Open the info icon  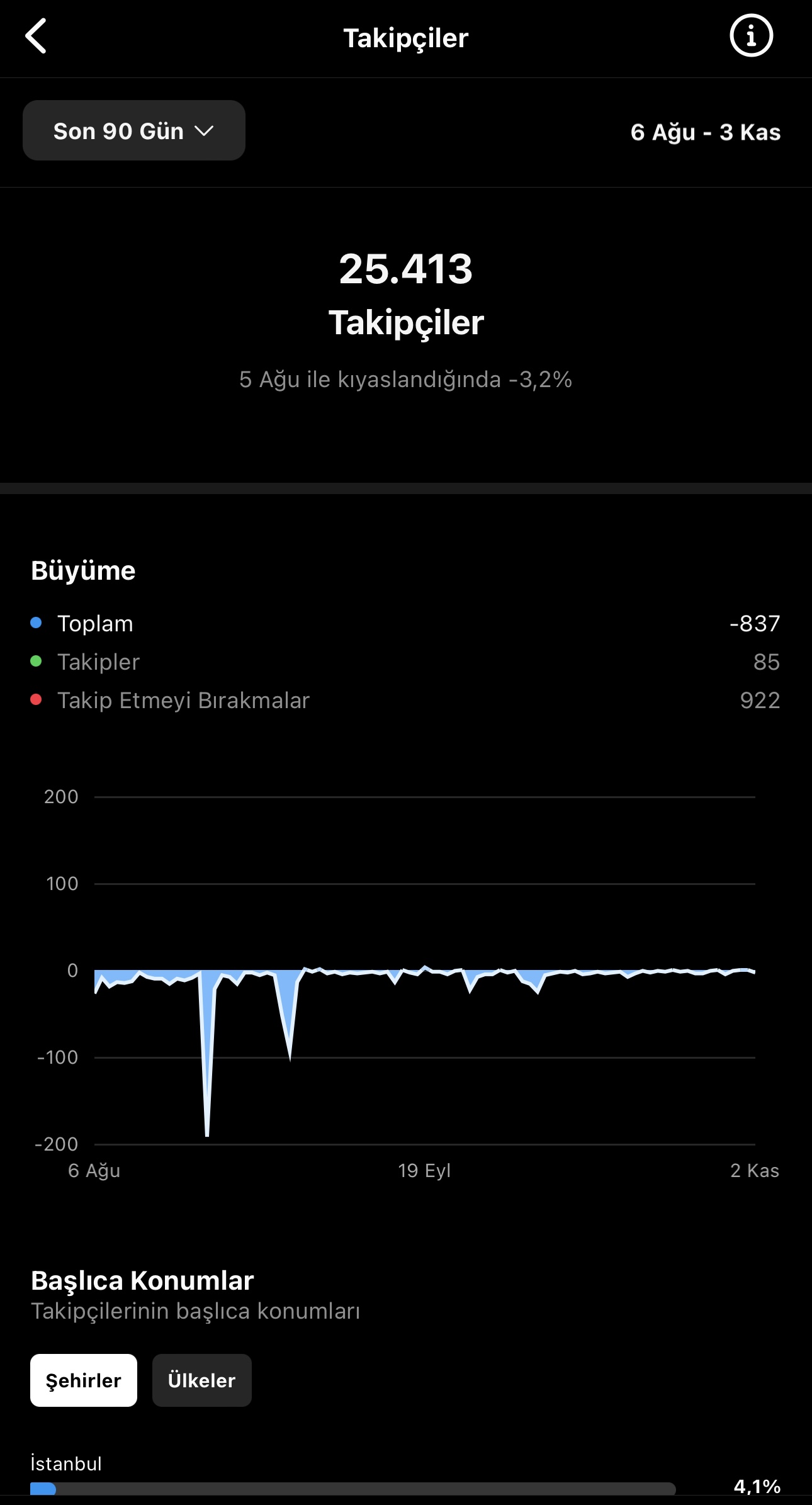(751, 36)
